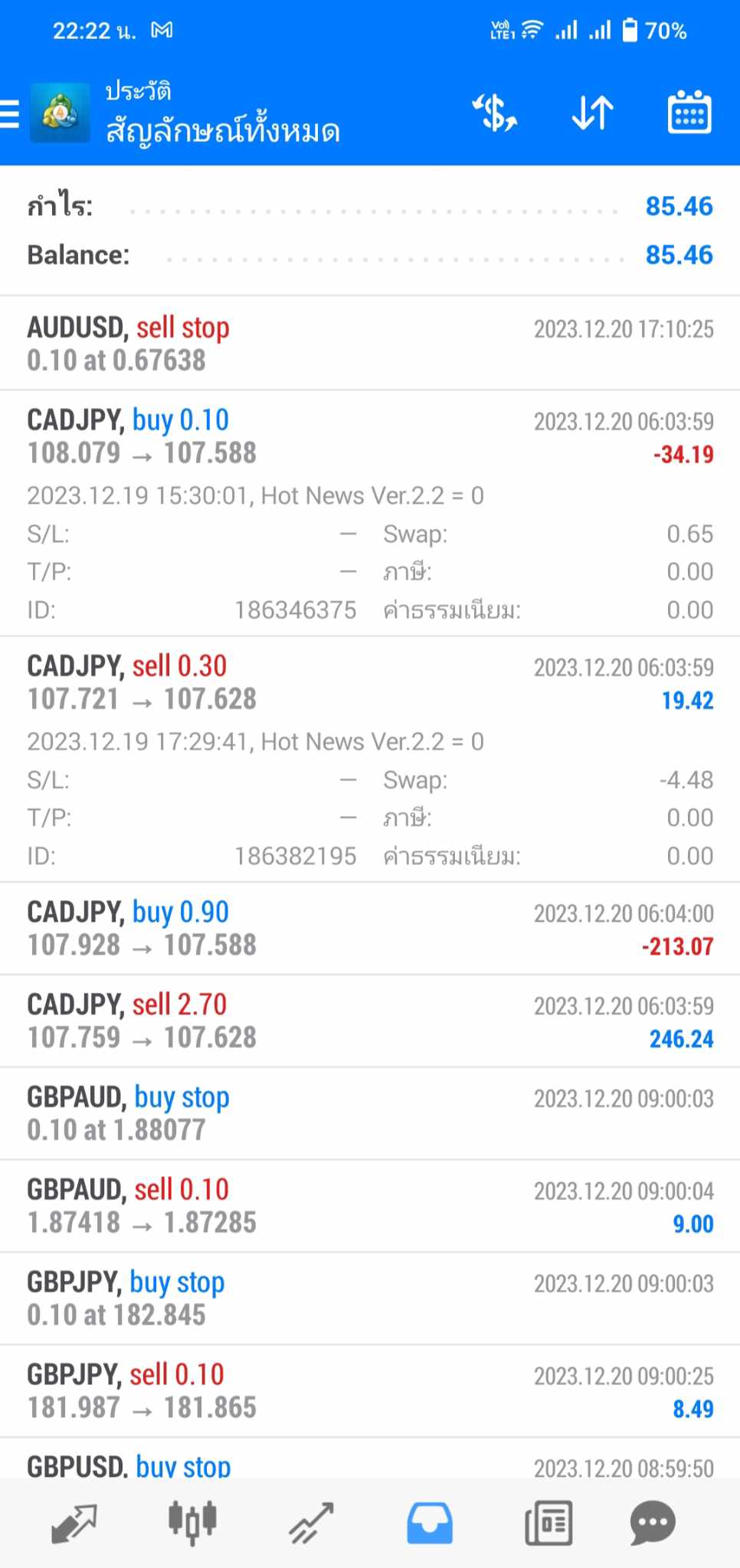Open the hamburger drawer menu
Screen dimensions: 740x1568
click(x=9, y=113)
